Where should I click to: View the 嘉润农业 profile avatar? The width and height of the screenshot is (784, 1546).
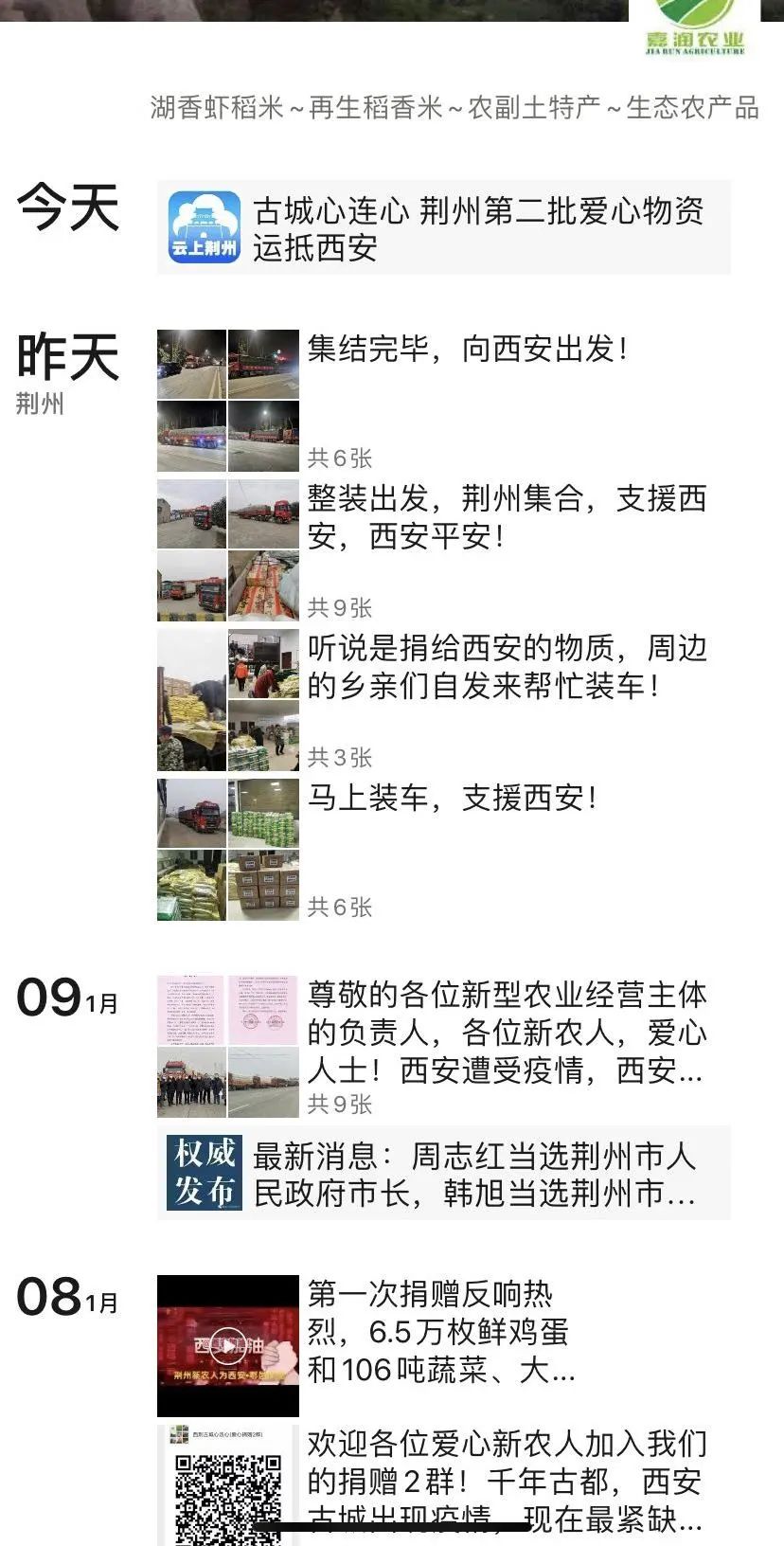(x=695, y=24)
